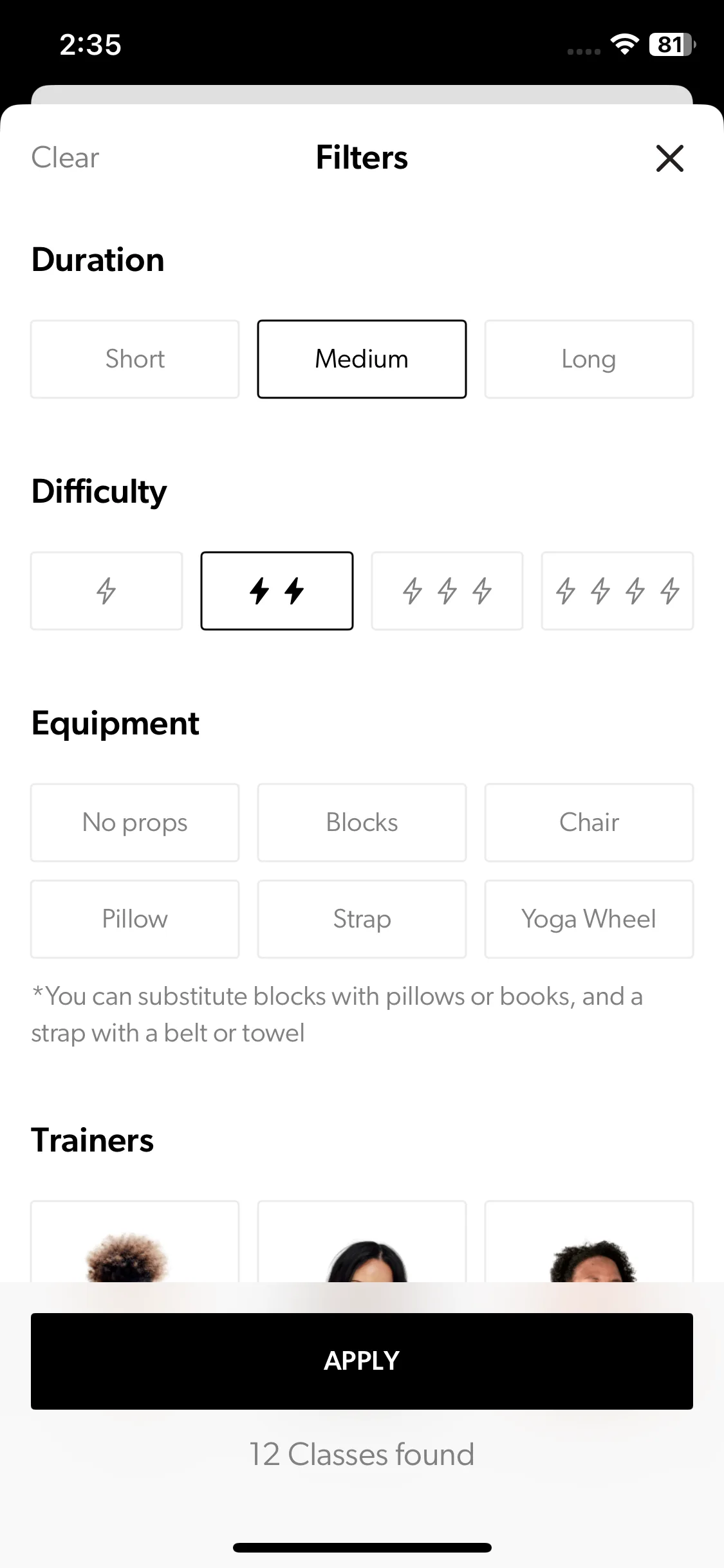This screenshot has width=724, height=1568.
Task: Clear all selected filters
Action: tap(65, 158)
